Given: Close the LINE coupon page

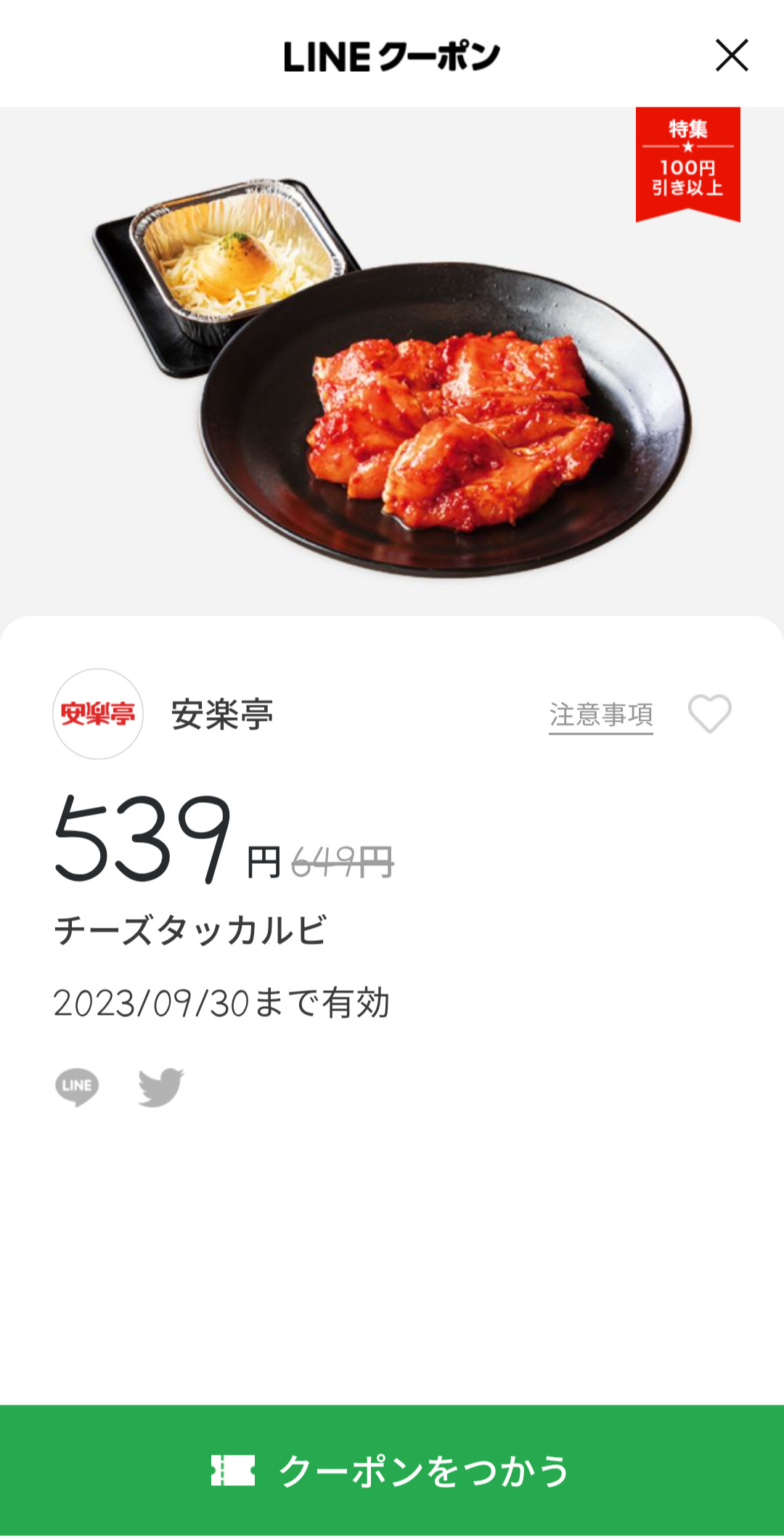Looking at the screenshot, I should coord(731,56).
